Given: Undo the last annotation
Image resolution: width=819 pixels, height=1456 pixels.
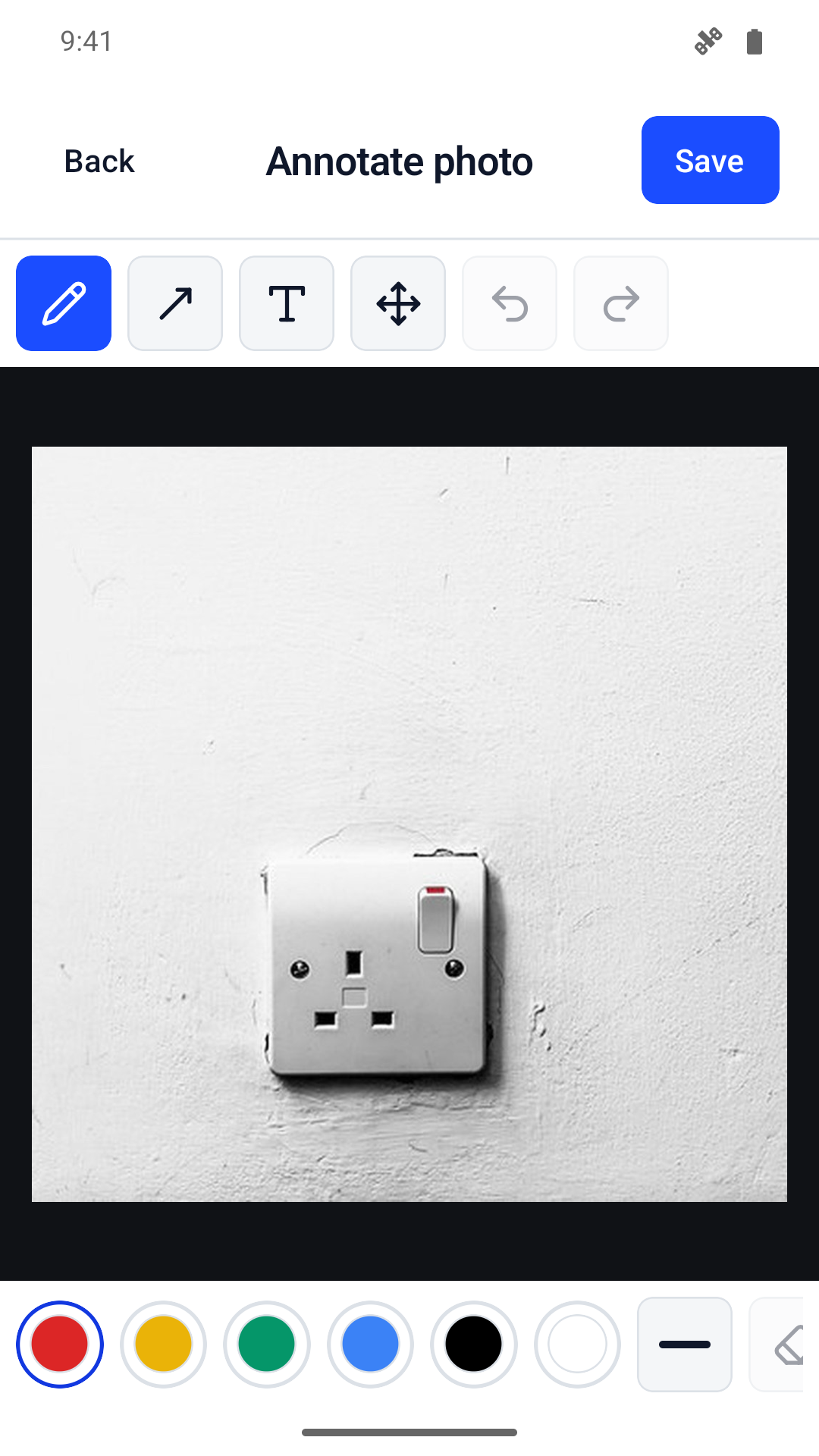Looking at the screenshot, I should 510,303.
